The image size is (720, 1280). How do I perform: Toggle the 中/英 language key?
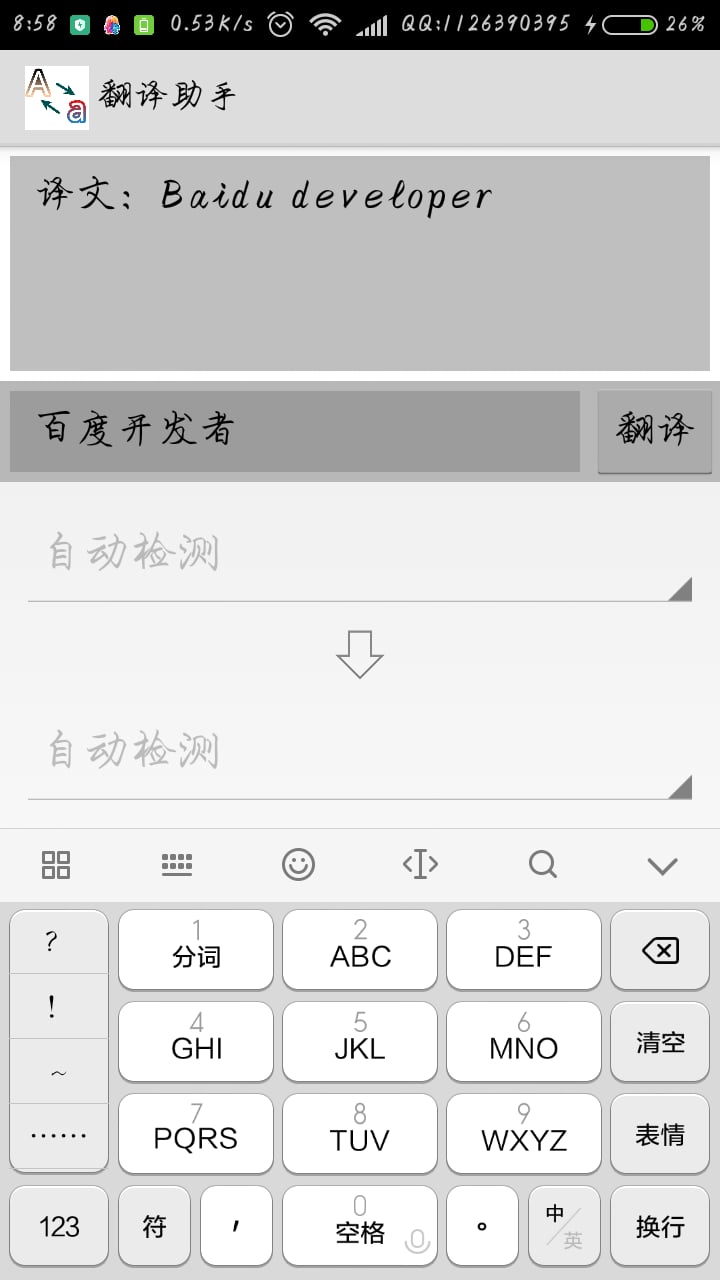tap(564, 1226)
